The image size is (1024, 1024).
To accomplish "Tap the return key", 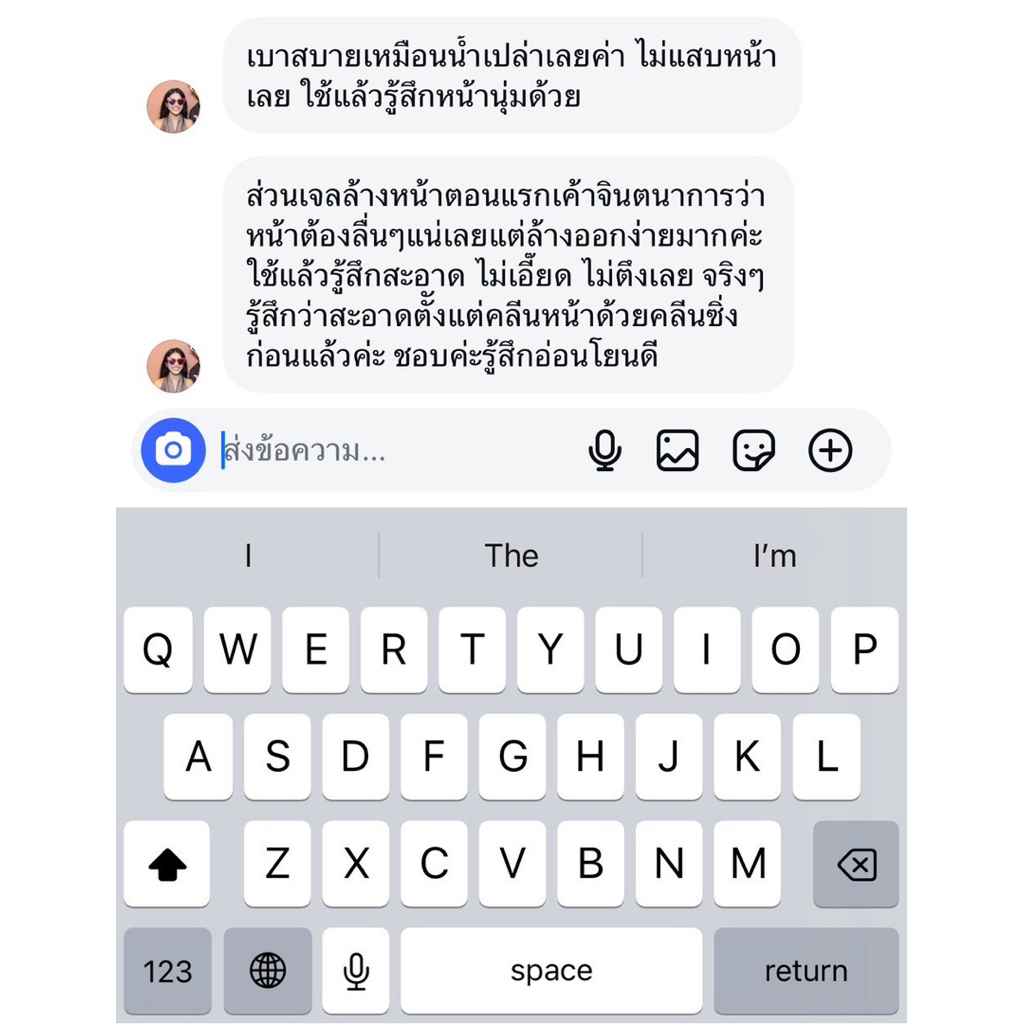I will coord(807,970).
